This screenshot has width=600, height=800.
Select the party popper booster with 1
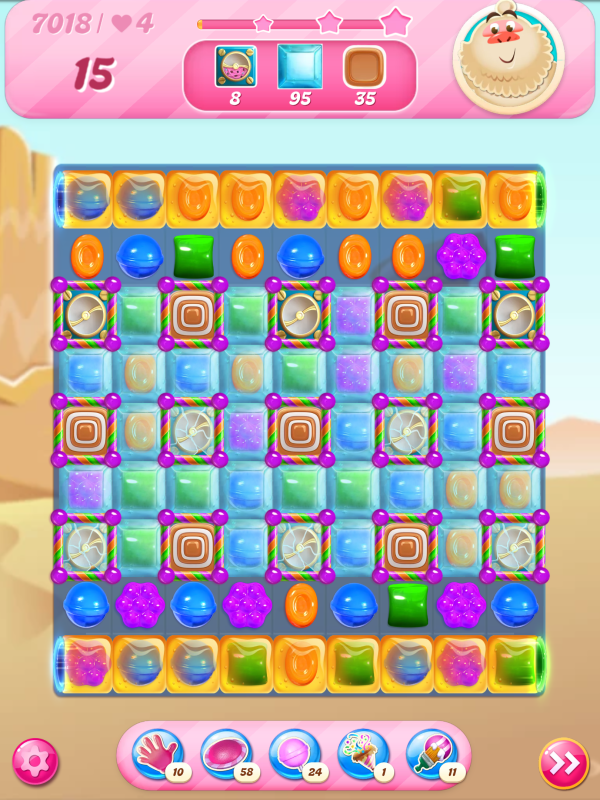pyautogui.click(x=363, y=755)
